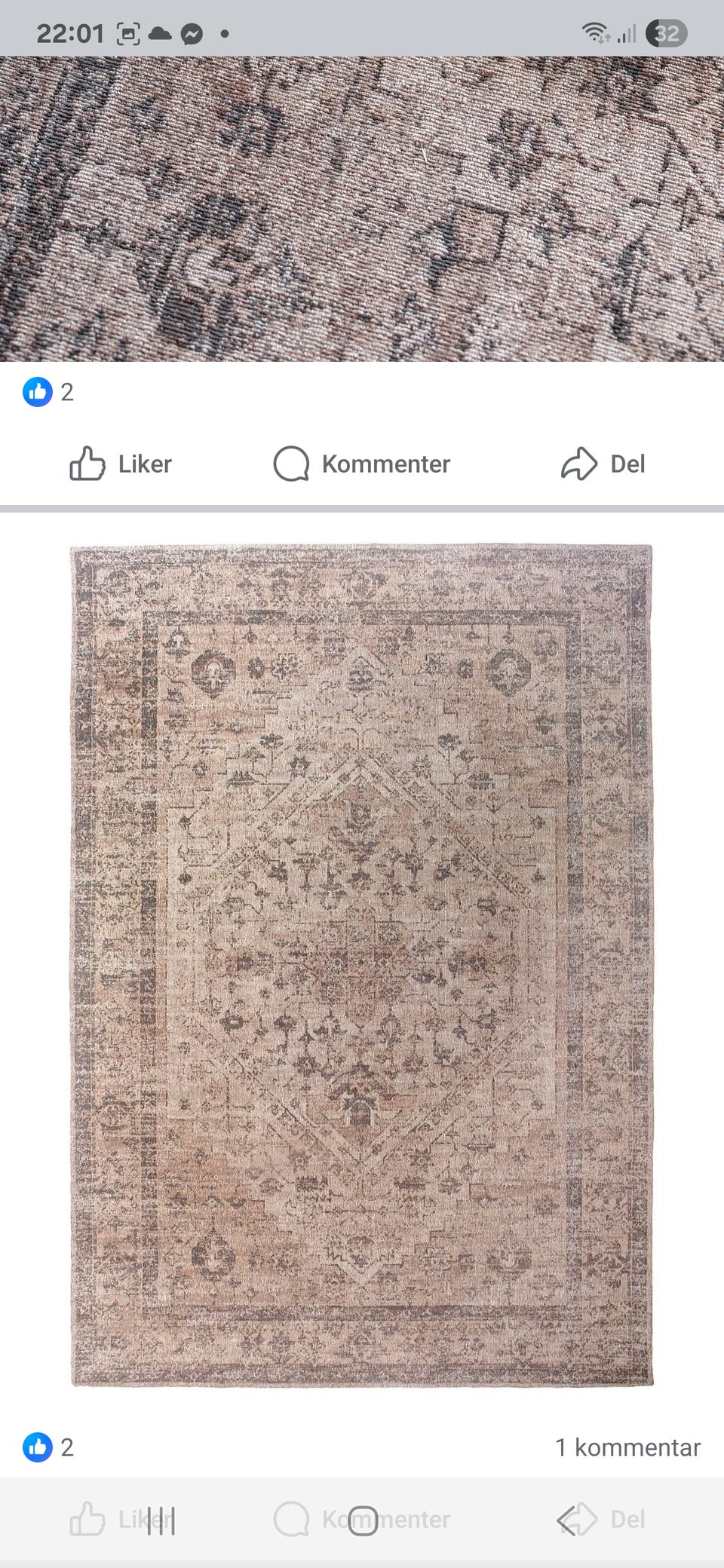Tap the battery indicator showing 32 percent

667,32
